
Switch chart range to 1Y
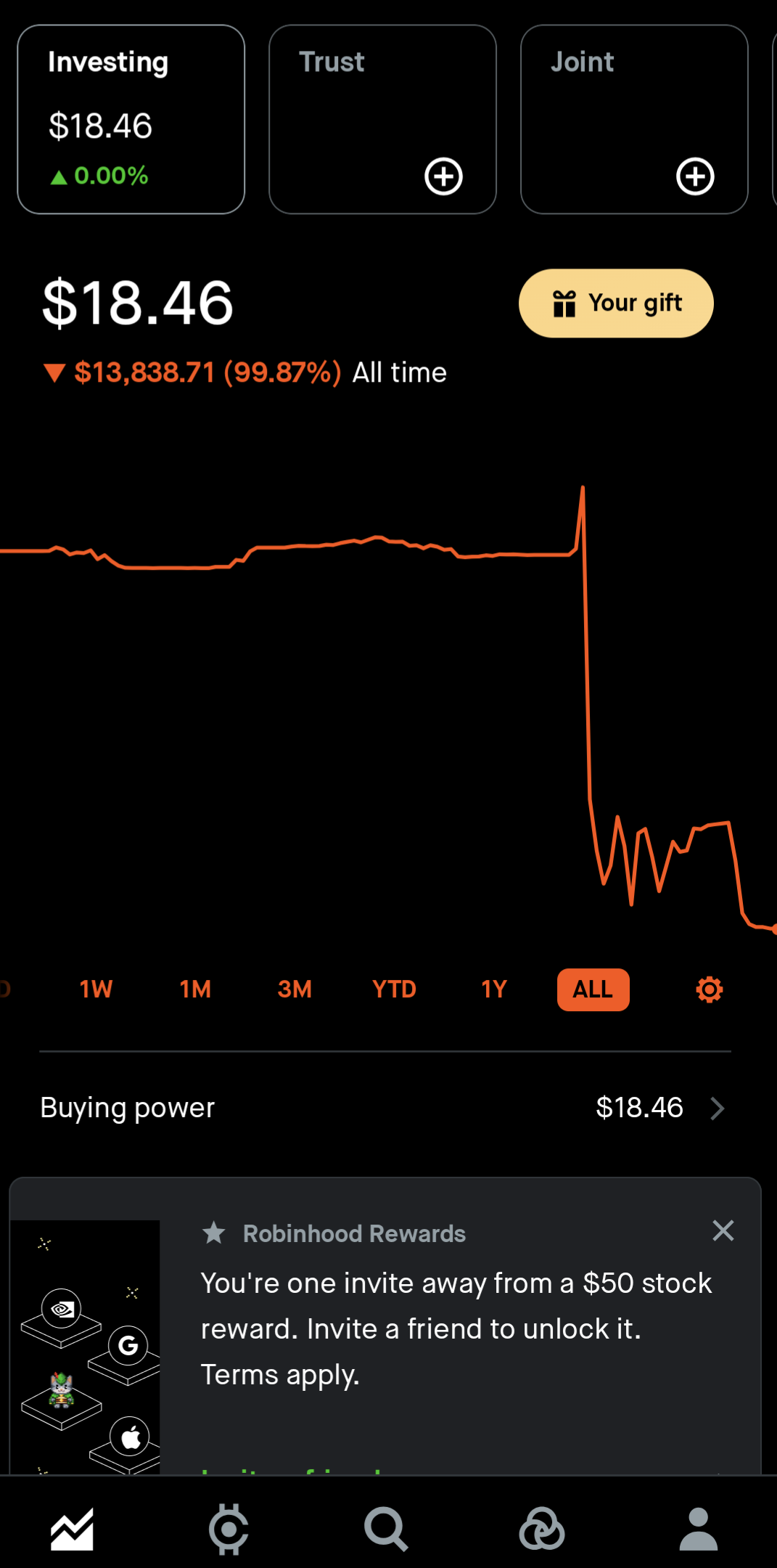coord(494,989)
